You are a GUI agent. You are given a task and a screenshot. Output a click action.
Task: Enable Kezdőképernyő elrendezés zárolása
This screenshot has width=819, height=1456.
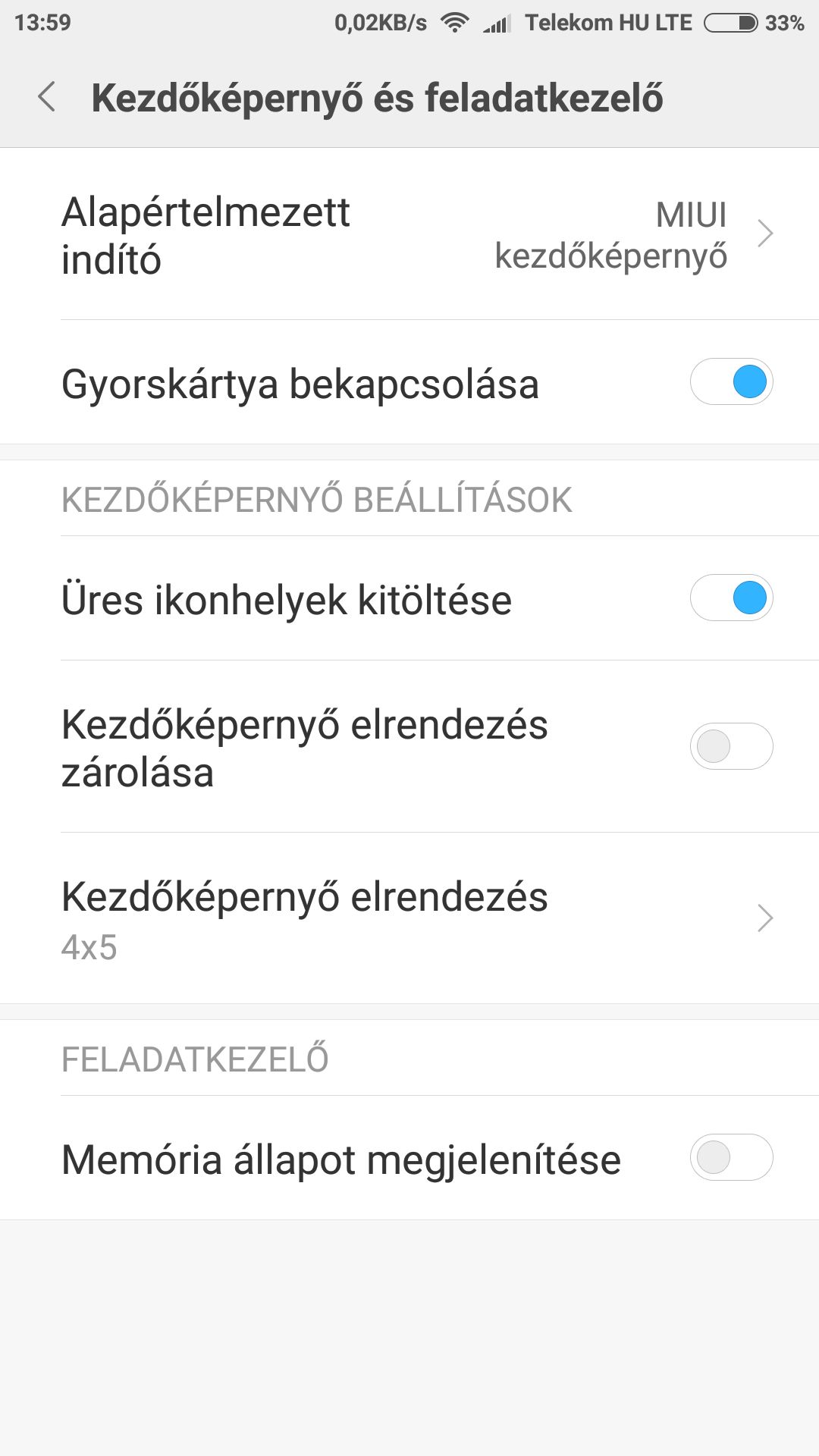(x=731, y=747)
